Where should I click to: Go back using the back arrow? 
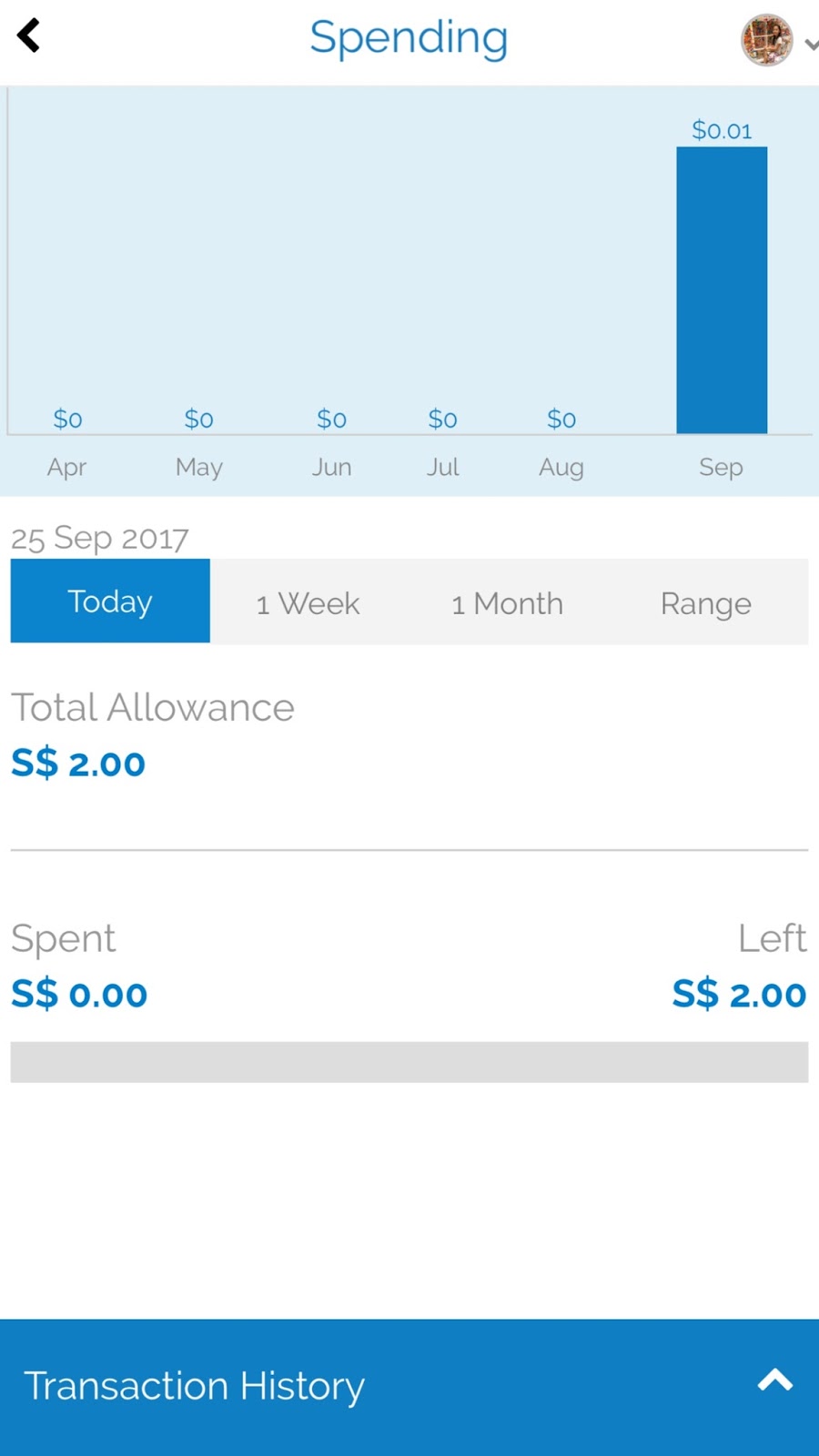click(29, 36)
